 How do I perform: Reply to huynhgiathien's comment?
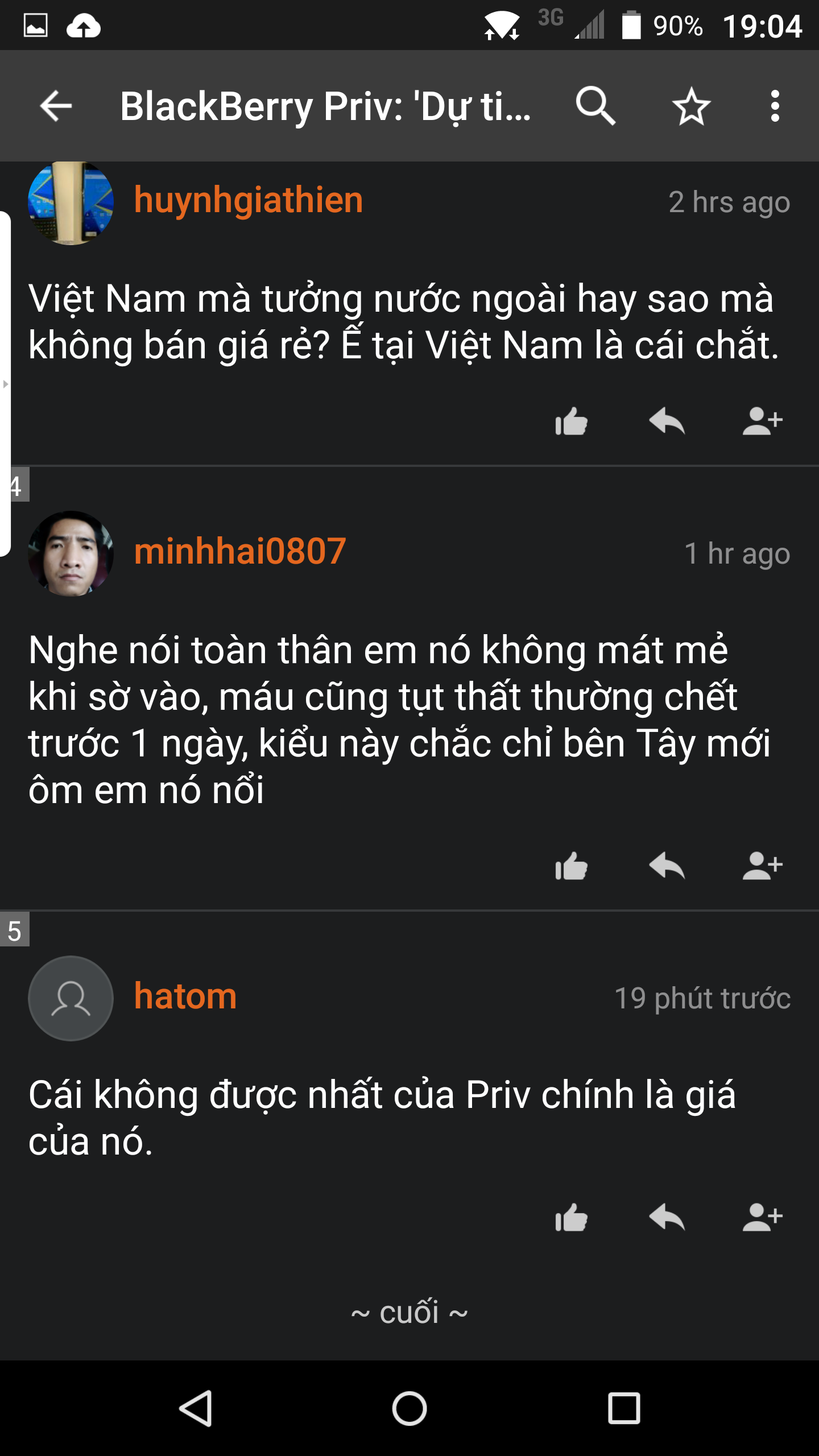click(x=667, y=422)
